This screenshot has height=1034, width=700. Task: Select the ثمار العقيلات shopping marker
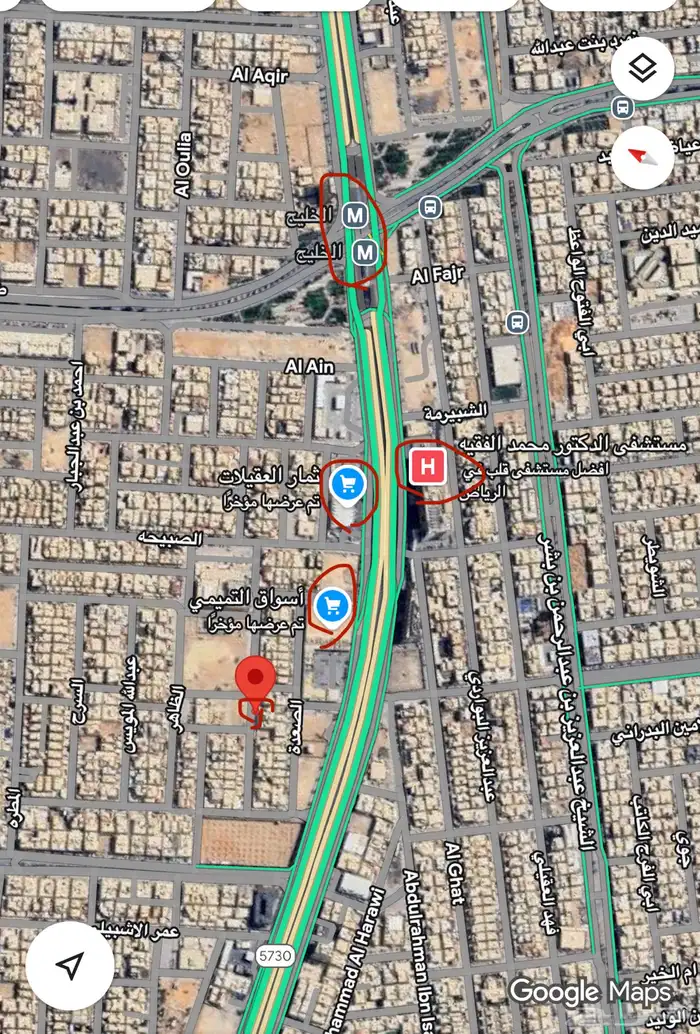click(x=347, y=485)
